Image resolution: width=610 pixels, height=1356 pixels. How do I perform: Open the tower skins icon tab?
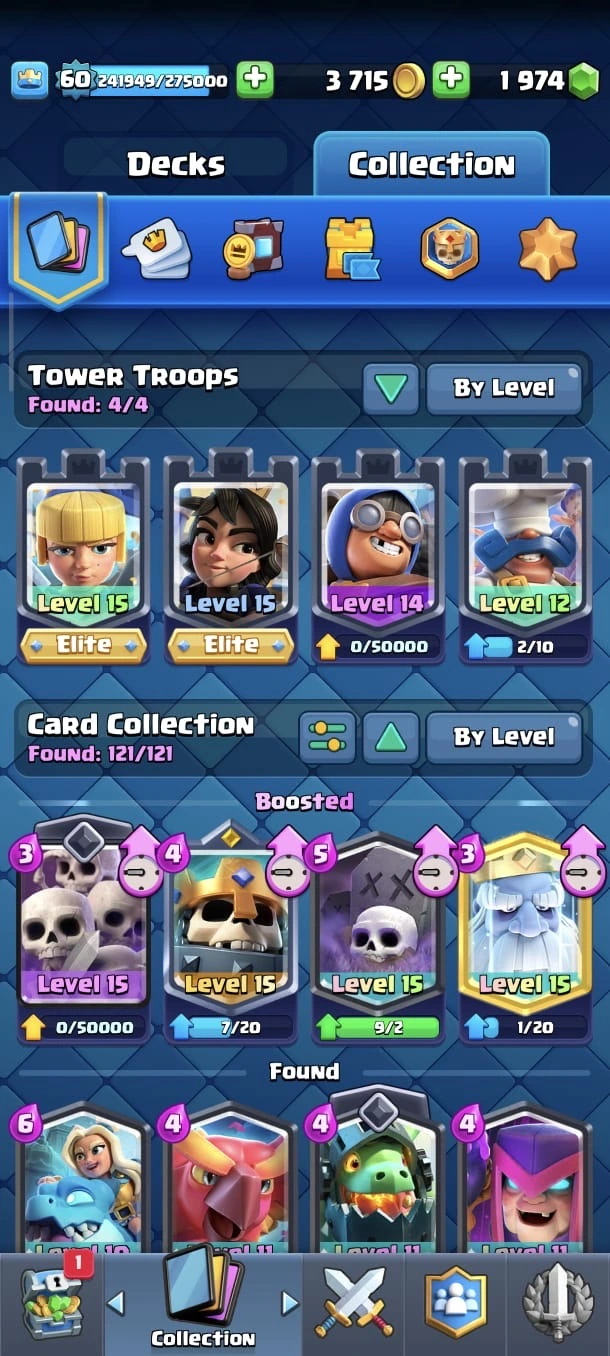(350, 250)
